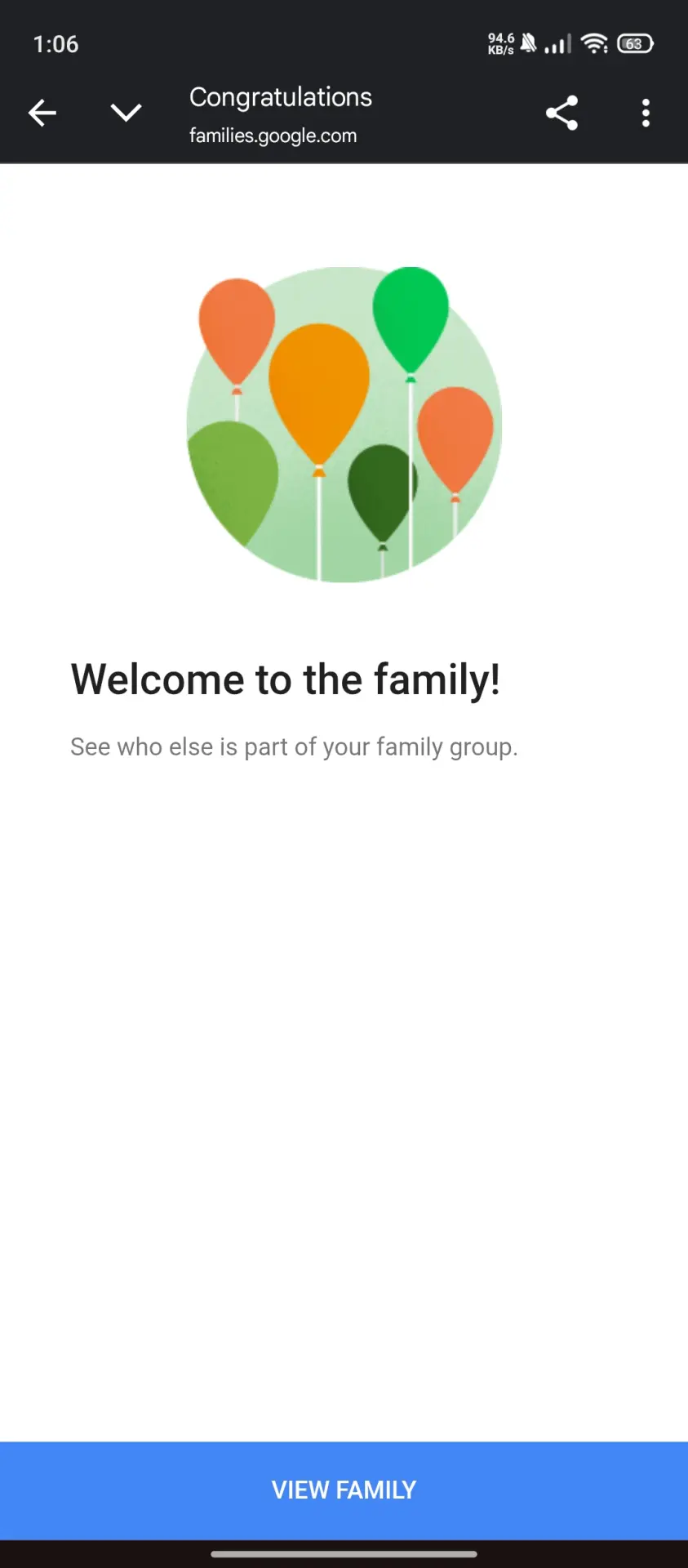Go back using the top arrow
The image size is (688, 1568).
coord(42,113)
